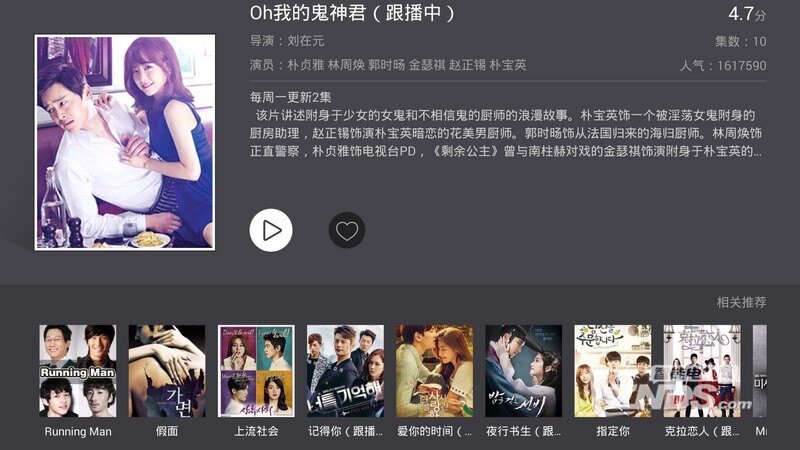800x450 pixels.
Task: Select 上流社会 from related shows
Action: click(256, 371)
